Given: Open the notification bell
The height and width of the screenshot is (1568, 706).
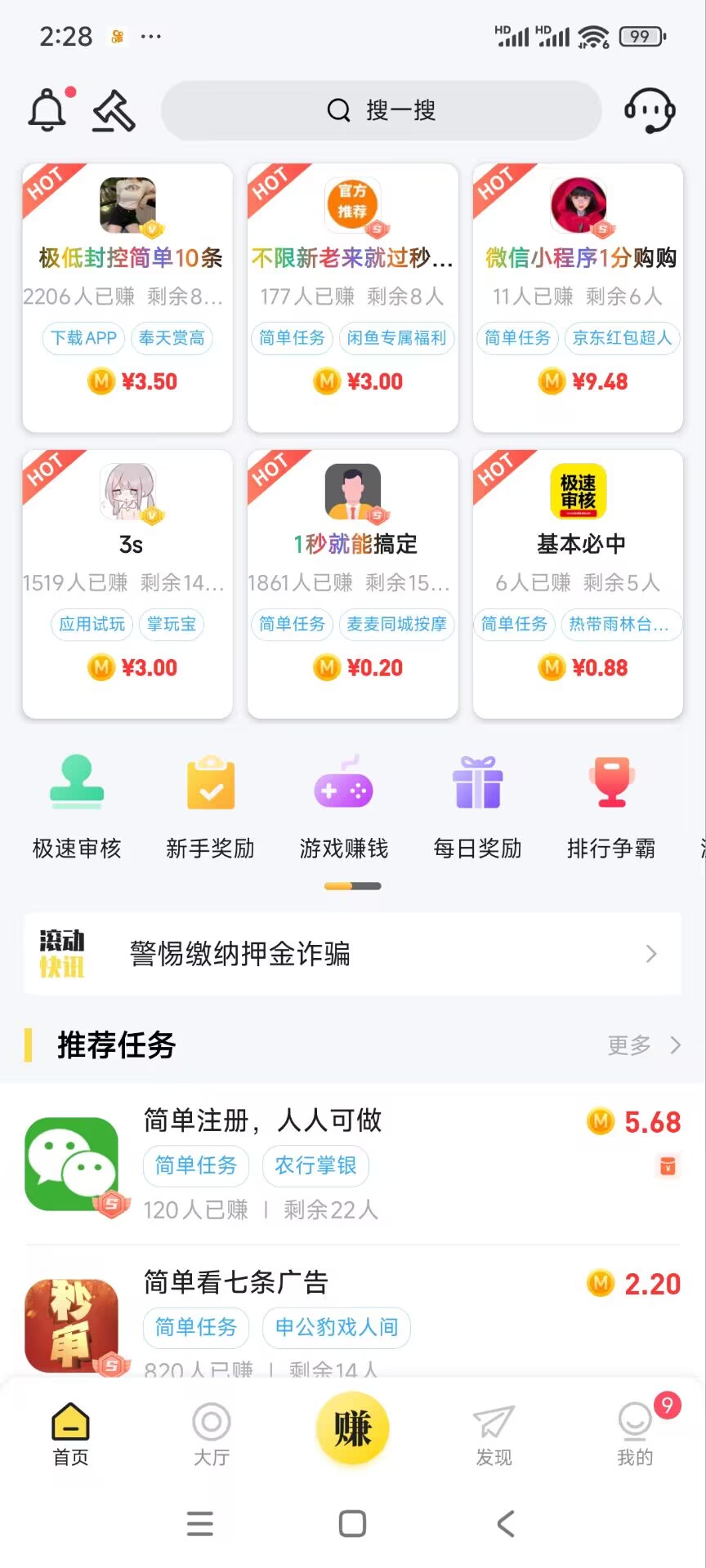Looking at the screenshot, I should [x=47, y=109].
